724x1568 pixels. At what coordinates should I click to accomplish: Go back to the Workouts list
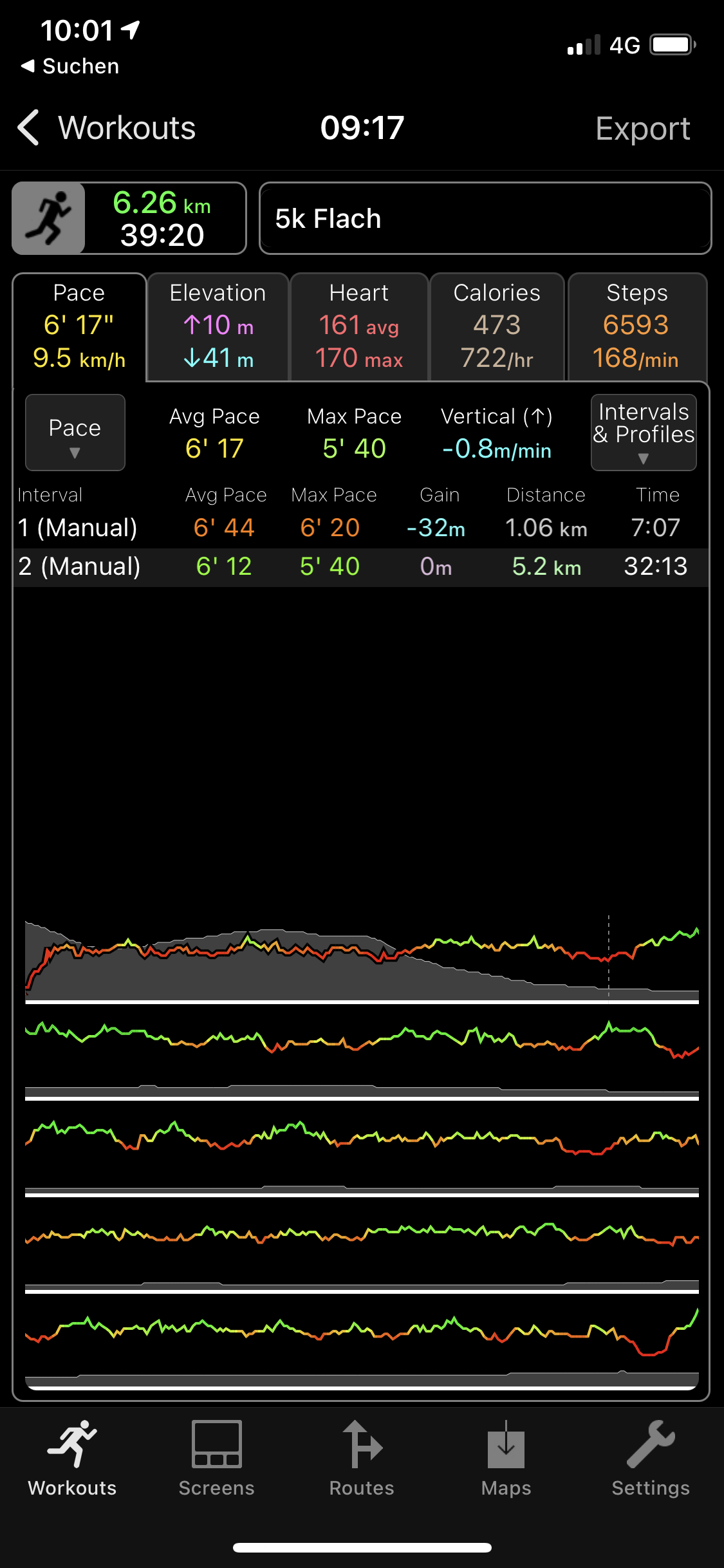pyautogui.click(x=106, y=128)
